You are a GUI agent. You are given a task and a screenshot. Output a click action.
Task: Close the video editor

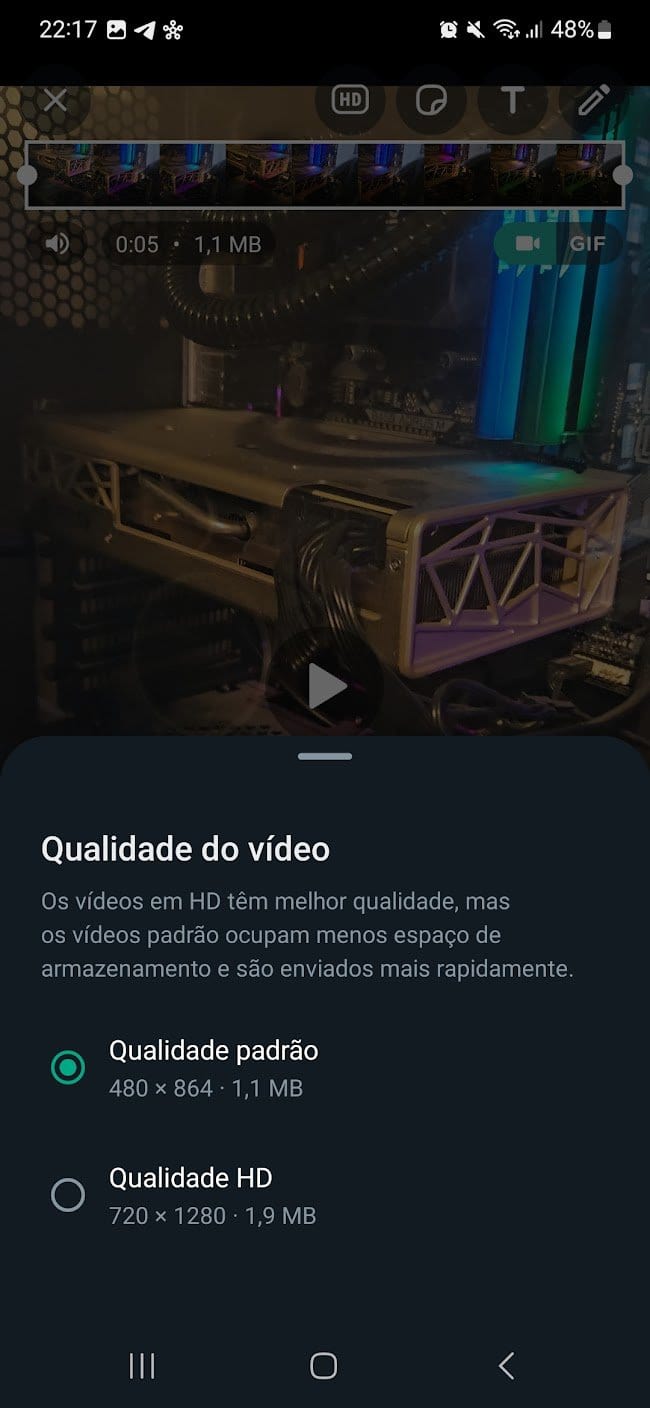(x=56, y=100)
